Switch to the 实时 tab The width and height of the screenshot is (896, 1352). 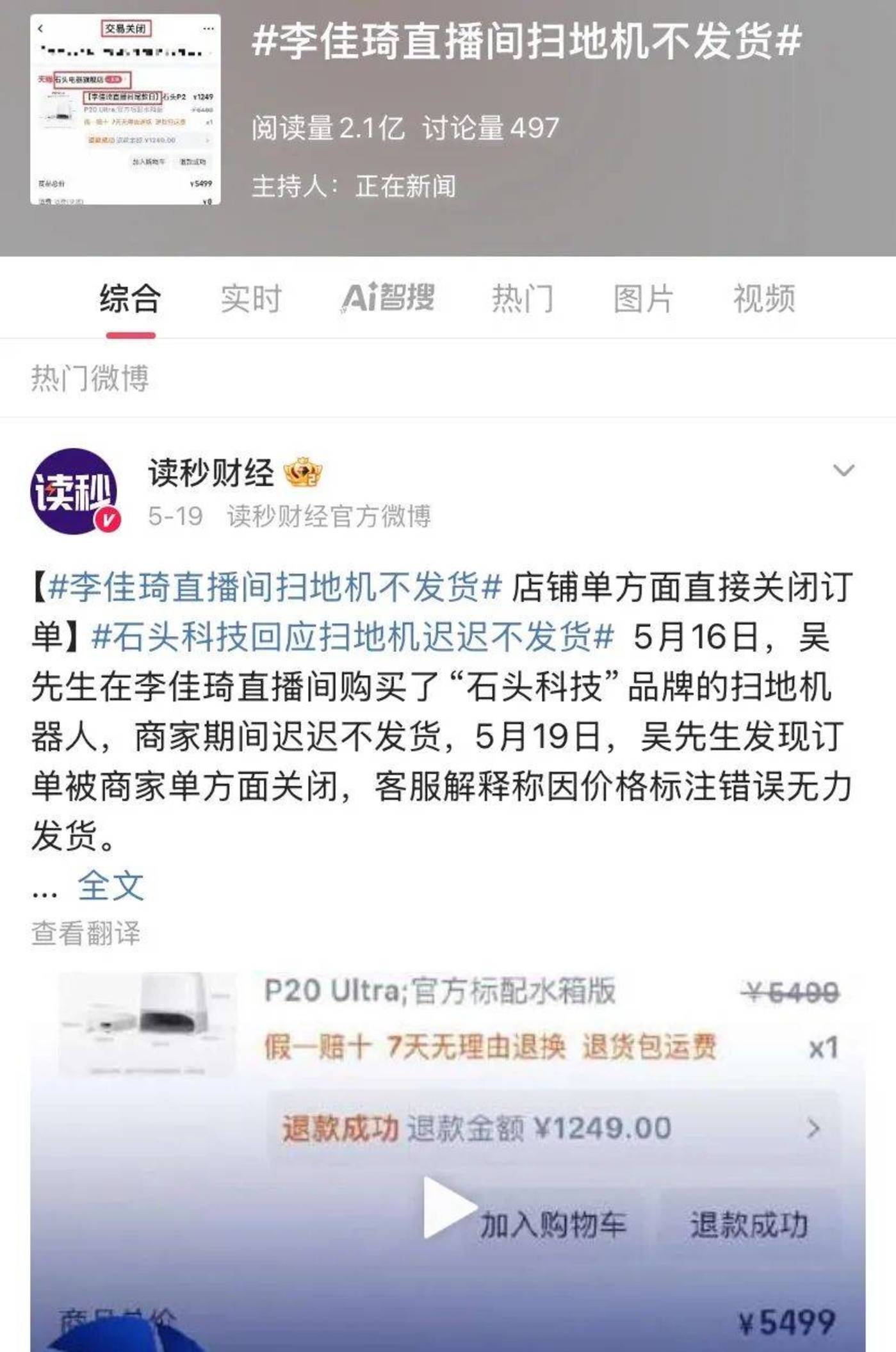tap(251, 298)
